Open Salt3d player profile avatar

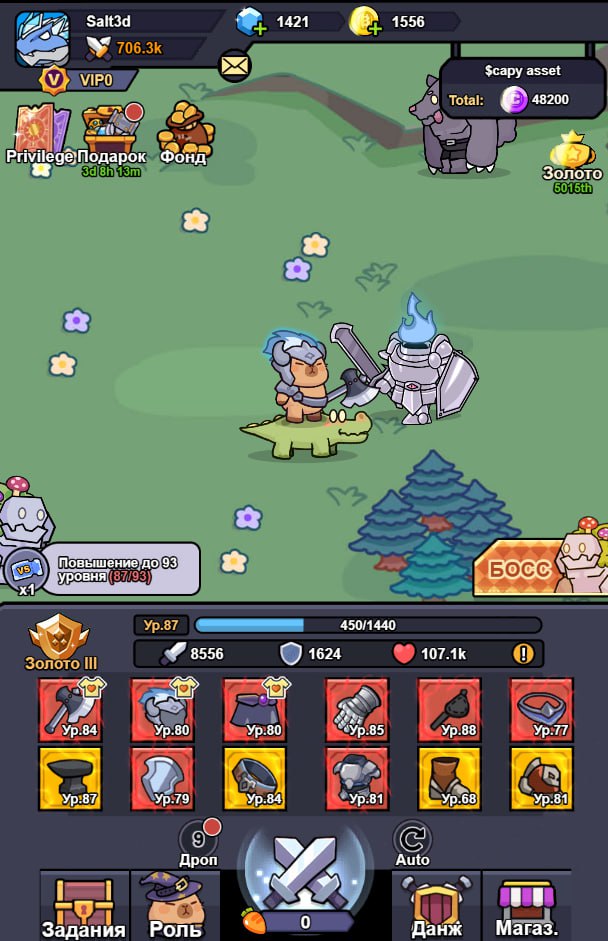click(x=42, y=37)
